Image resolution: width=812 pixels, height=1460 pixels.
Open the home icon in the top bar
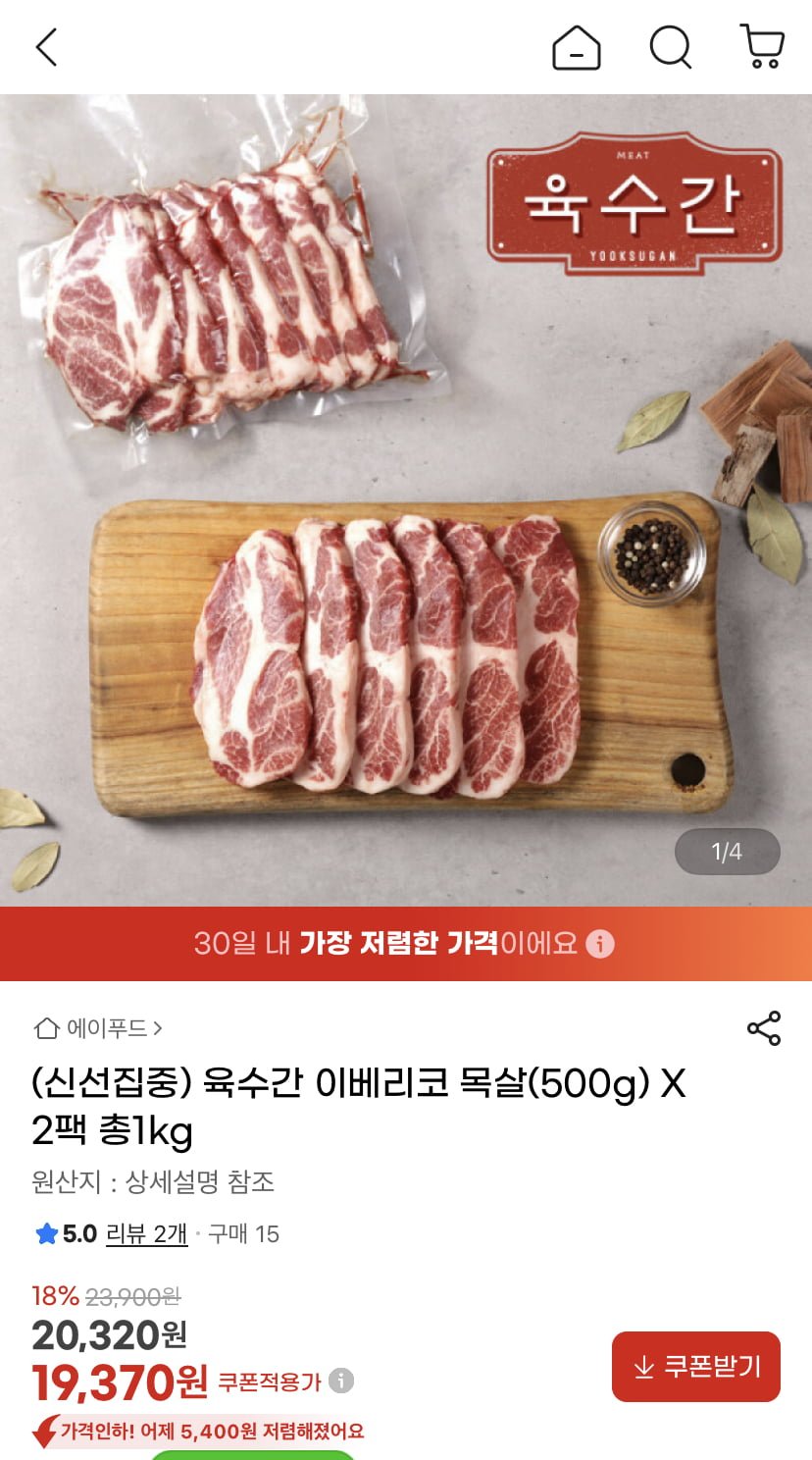(577, 47)
